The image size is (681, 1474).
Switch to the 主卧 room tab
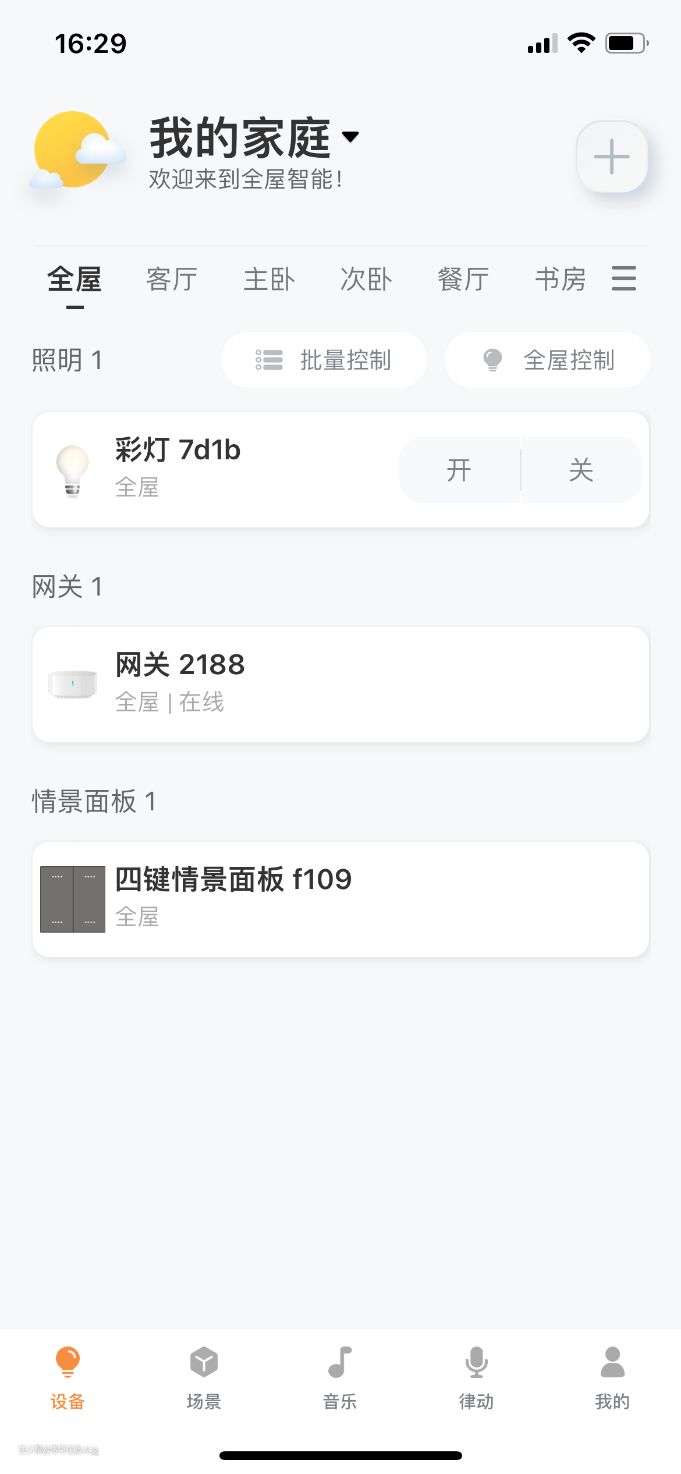pos(269,279)
